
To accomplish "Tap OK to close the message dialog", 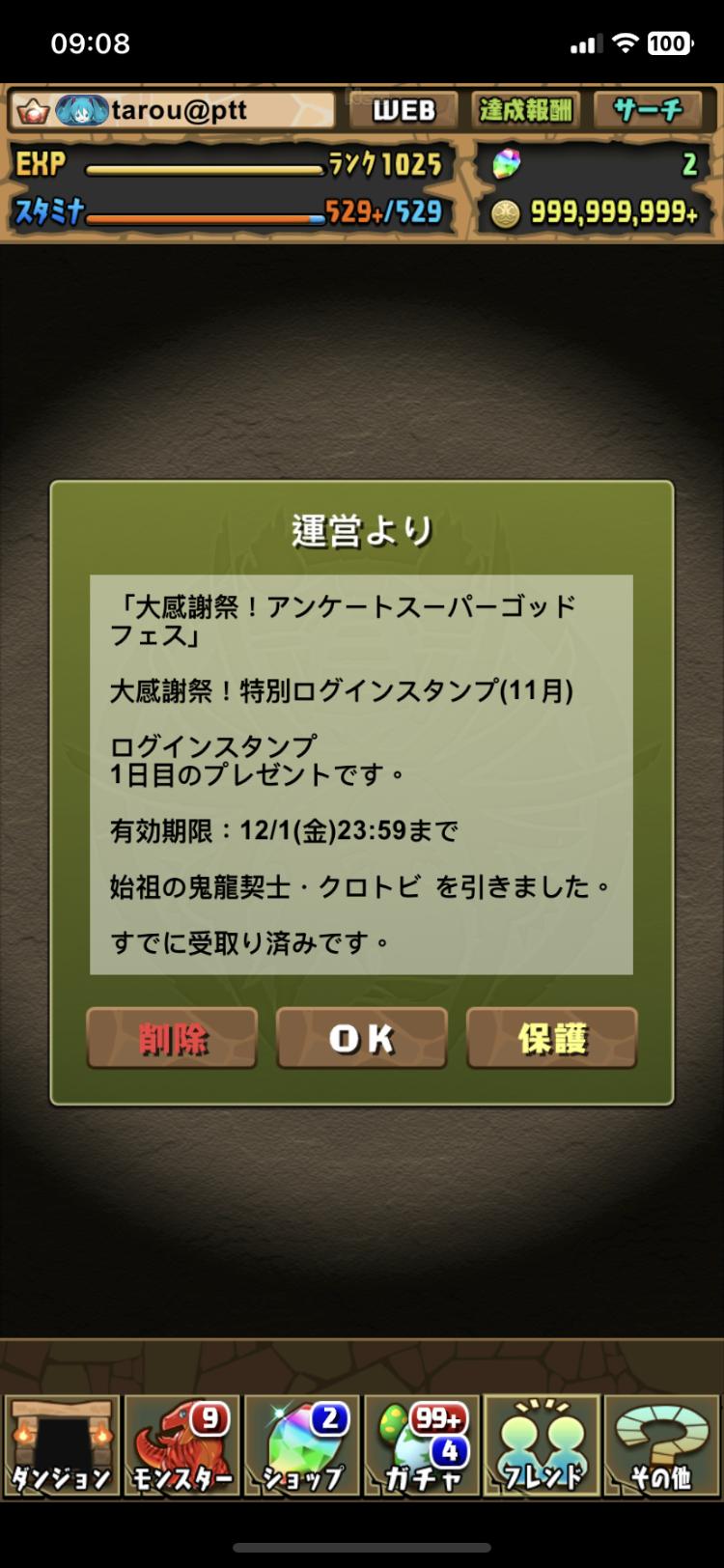I will 362,1038.
